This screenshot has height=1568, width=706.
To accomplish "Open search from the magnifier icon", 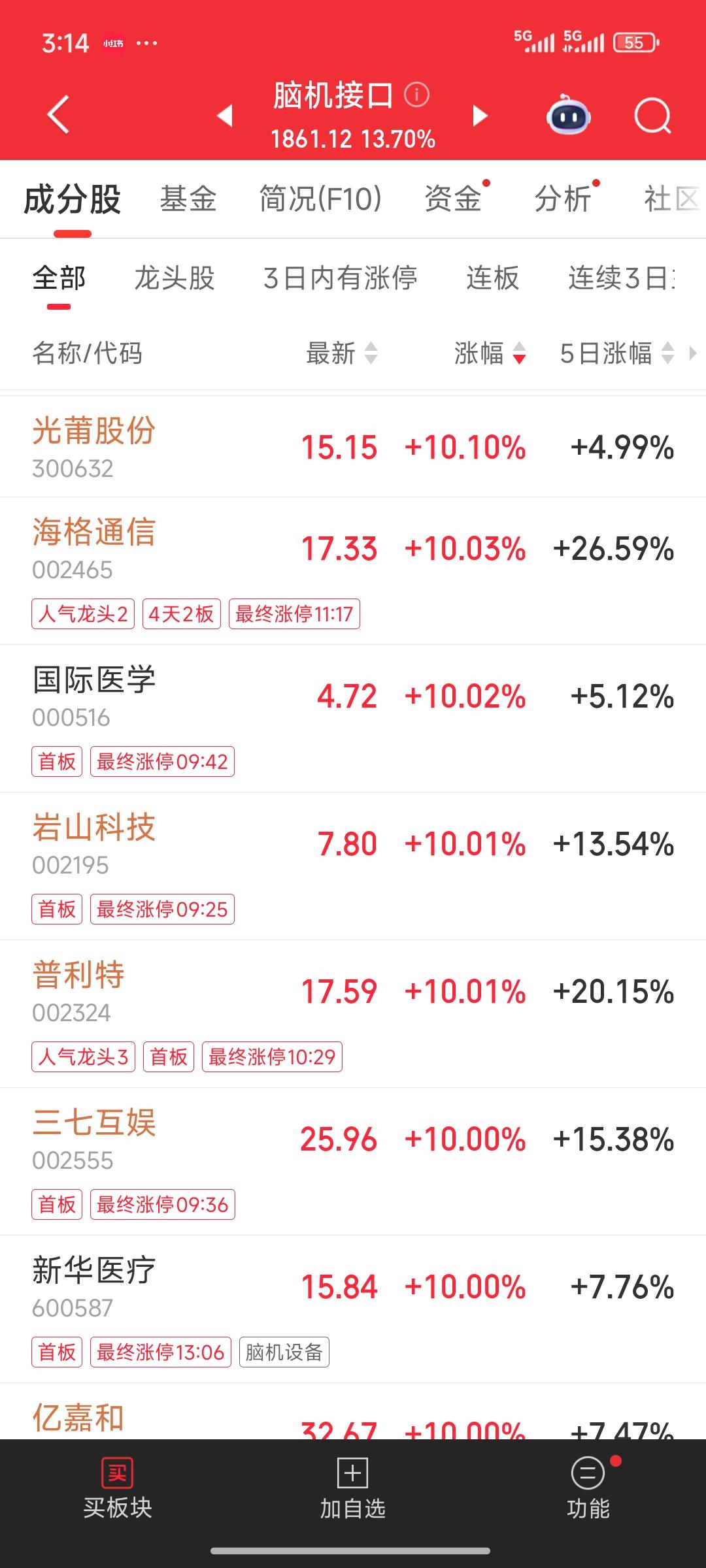I will click(652, 116).
